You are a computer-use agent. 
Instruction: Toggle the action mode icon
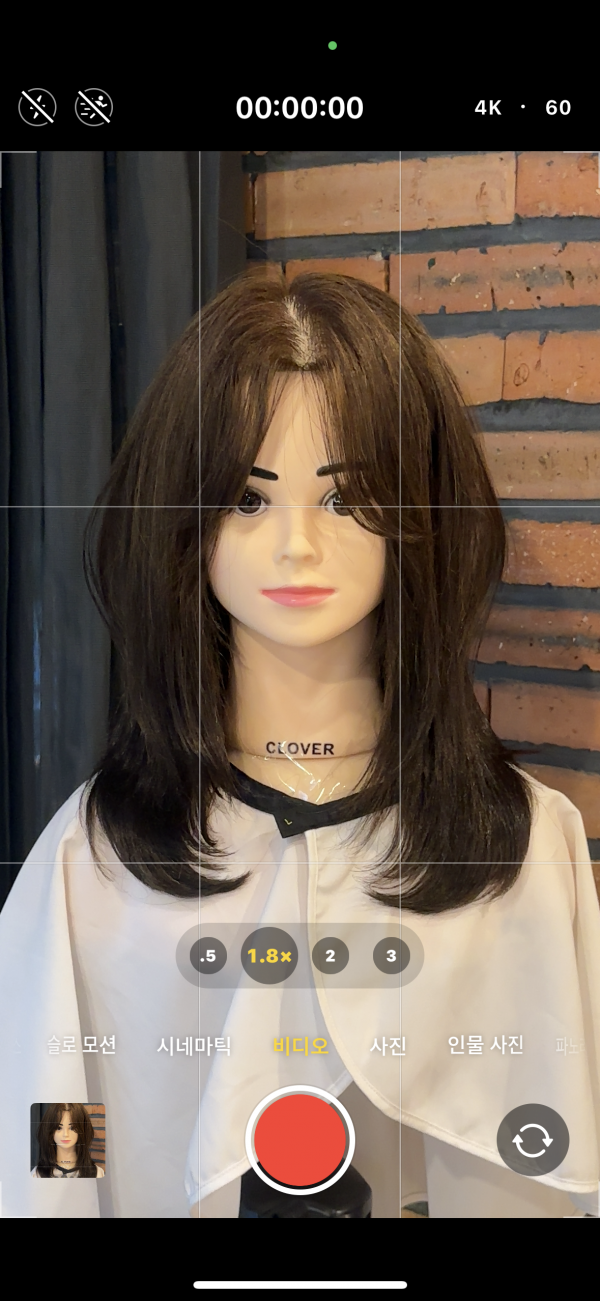tap(94, 107)
